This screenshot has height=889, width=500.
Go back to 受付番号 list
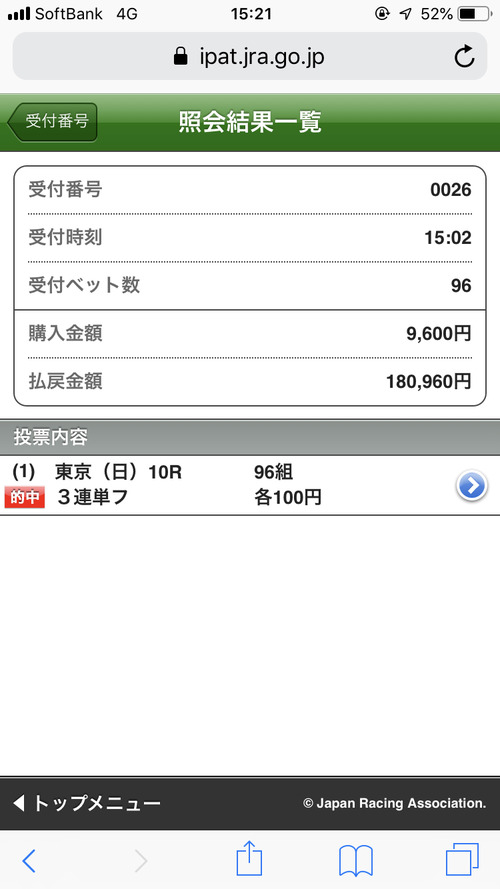click(53, 122)
